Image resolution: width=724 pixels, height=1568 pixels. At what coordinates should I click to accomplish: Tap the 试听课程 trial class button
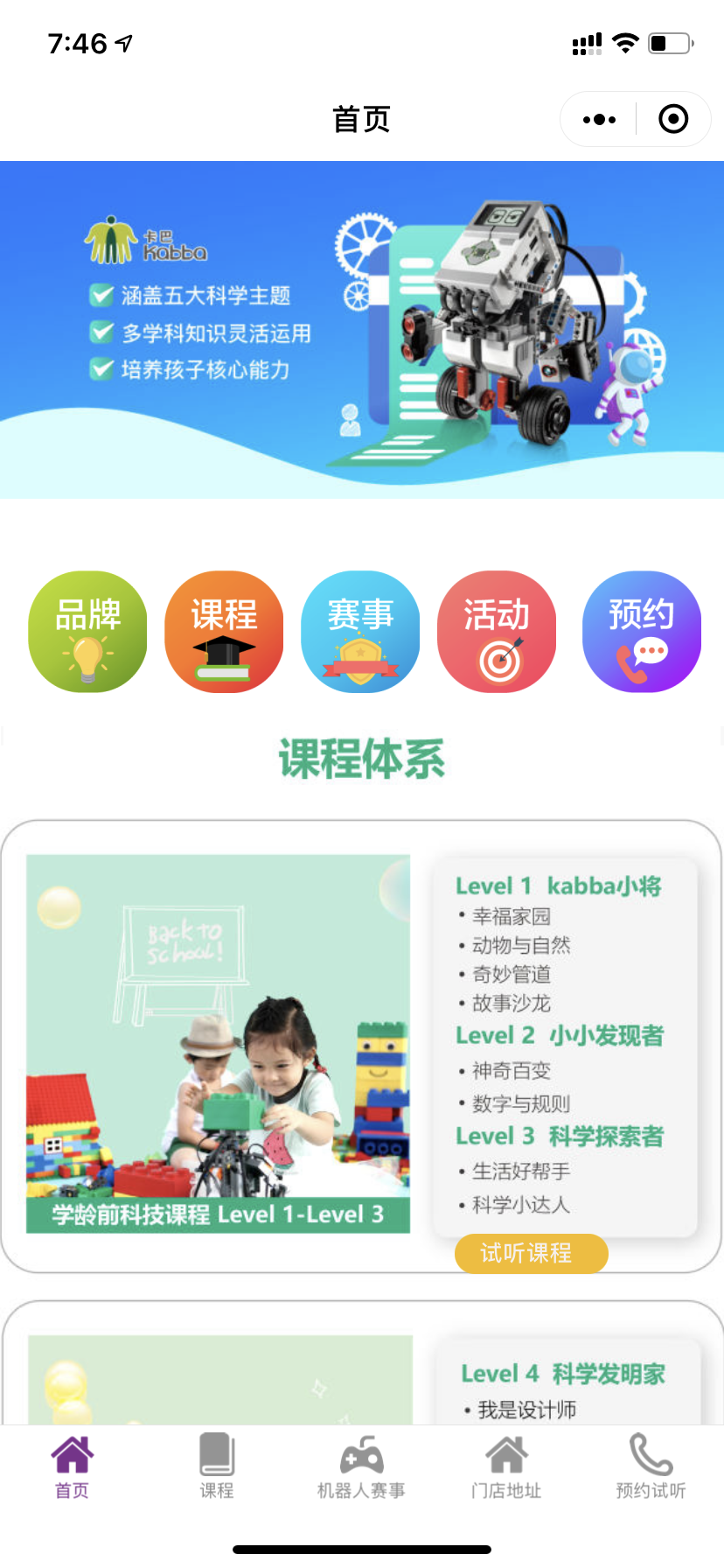[531, 1253]
